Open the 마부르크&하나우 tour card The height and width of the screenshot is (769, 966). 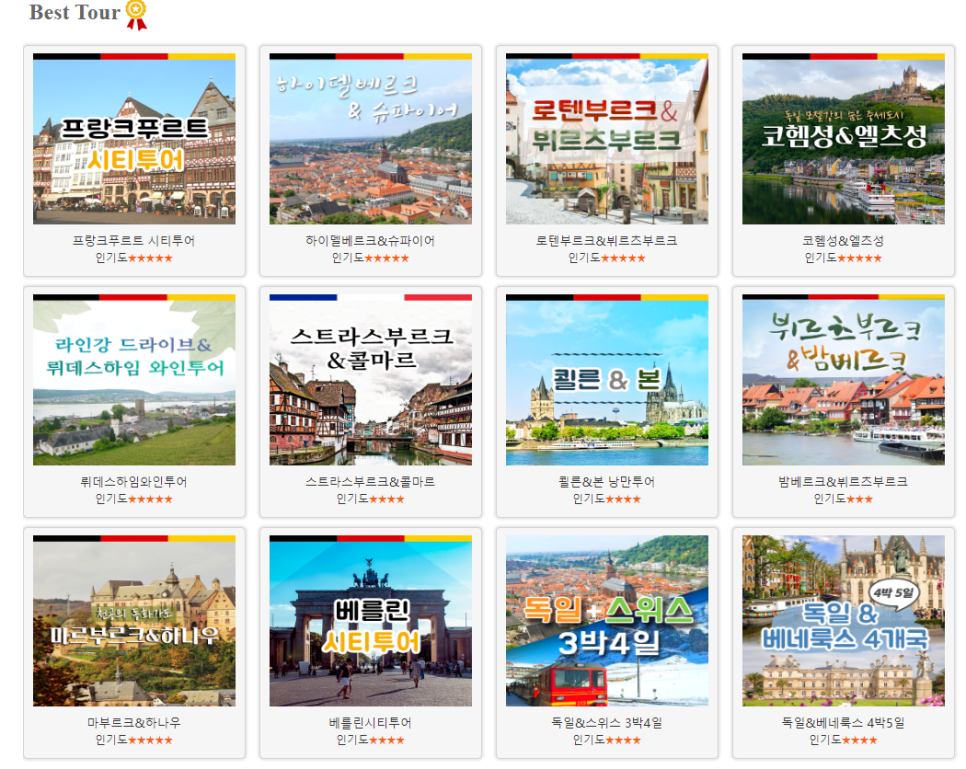[134, 622]
